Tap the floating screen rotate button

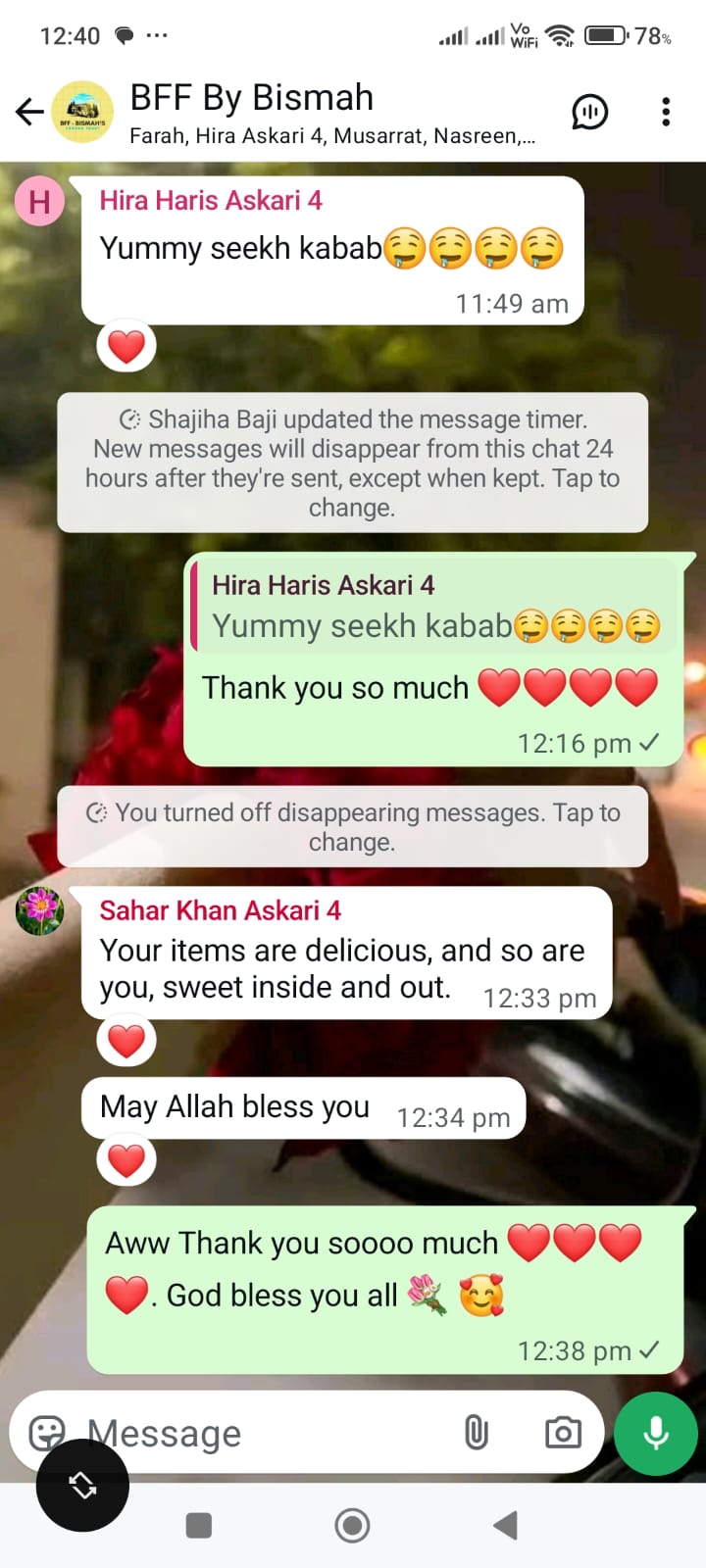82,1486
